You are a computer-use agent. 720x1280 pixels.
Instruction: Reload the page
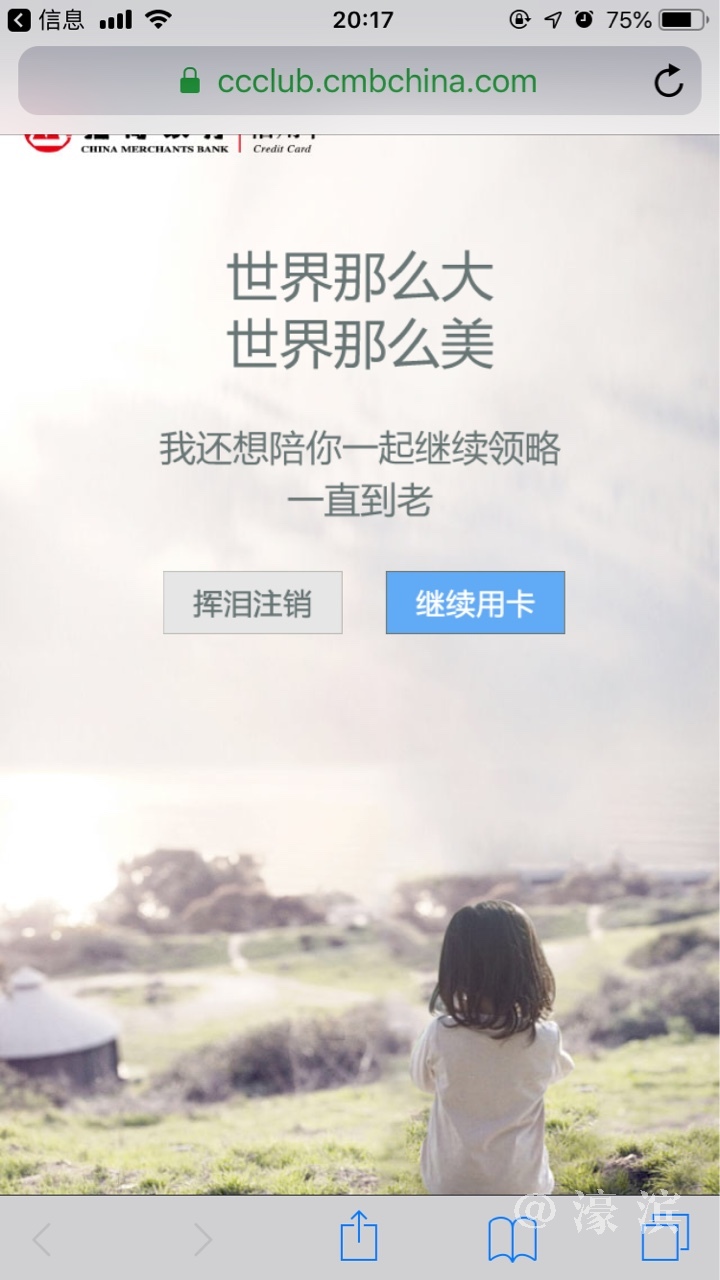pyautogui.click(x=668, y=82)
